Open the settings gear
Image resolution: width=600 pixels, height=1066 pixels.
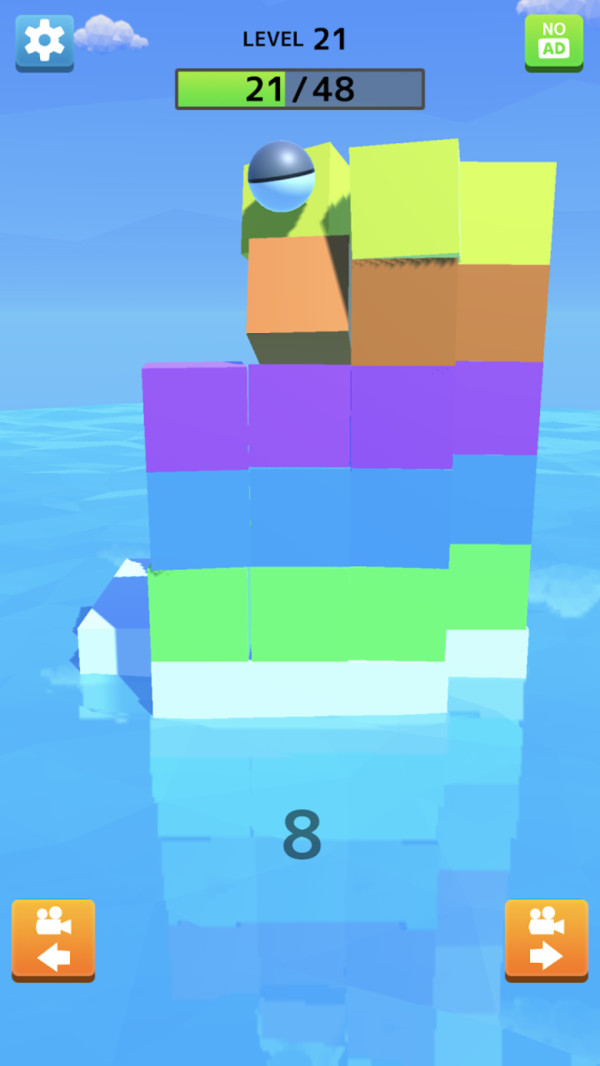click(x=44, y=42)
